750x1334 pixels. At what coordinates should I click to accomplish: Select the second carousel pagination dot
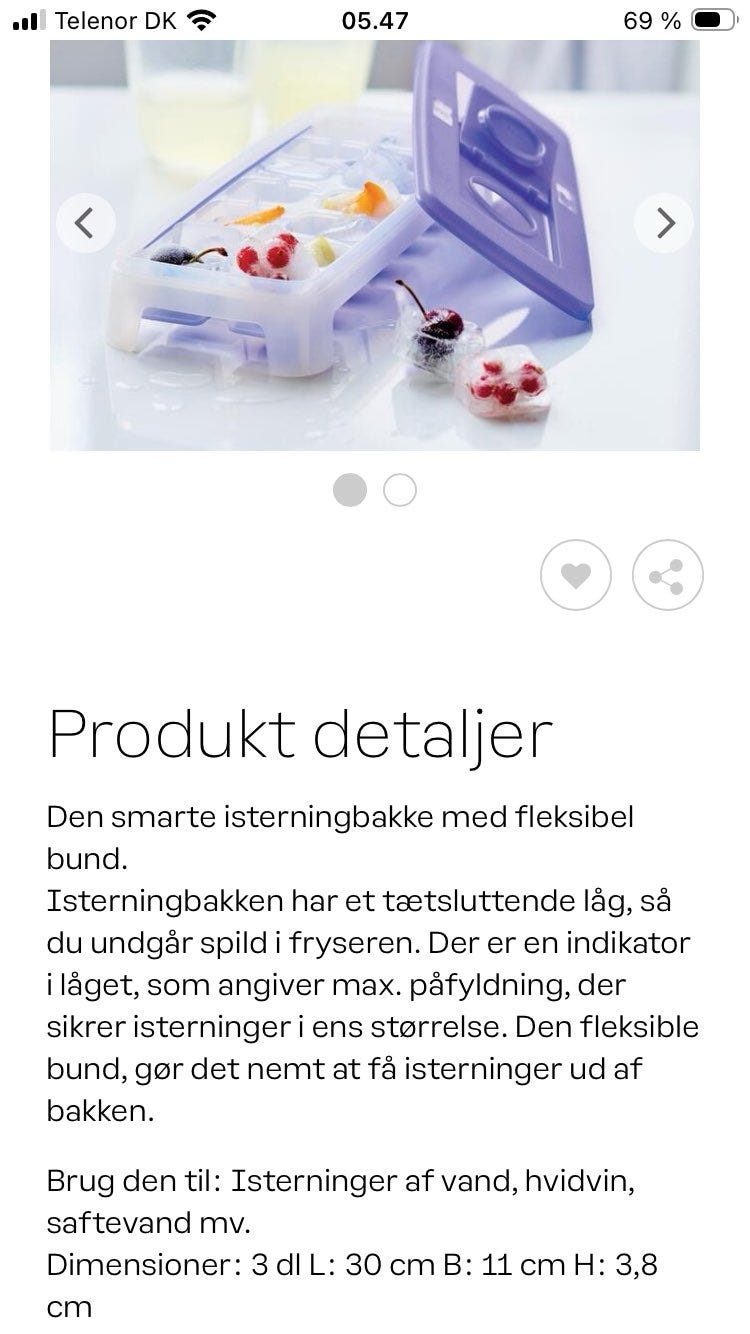pos(399,490)
